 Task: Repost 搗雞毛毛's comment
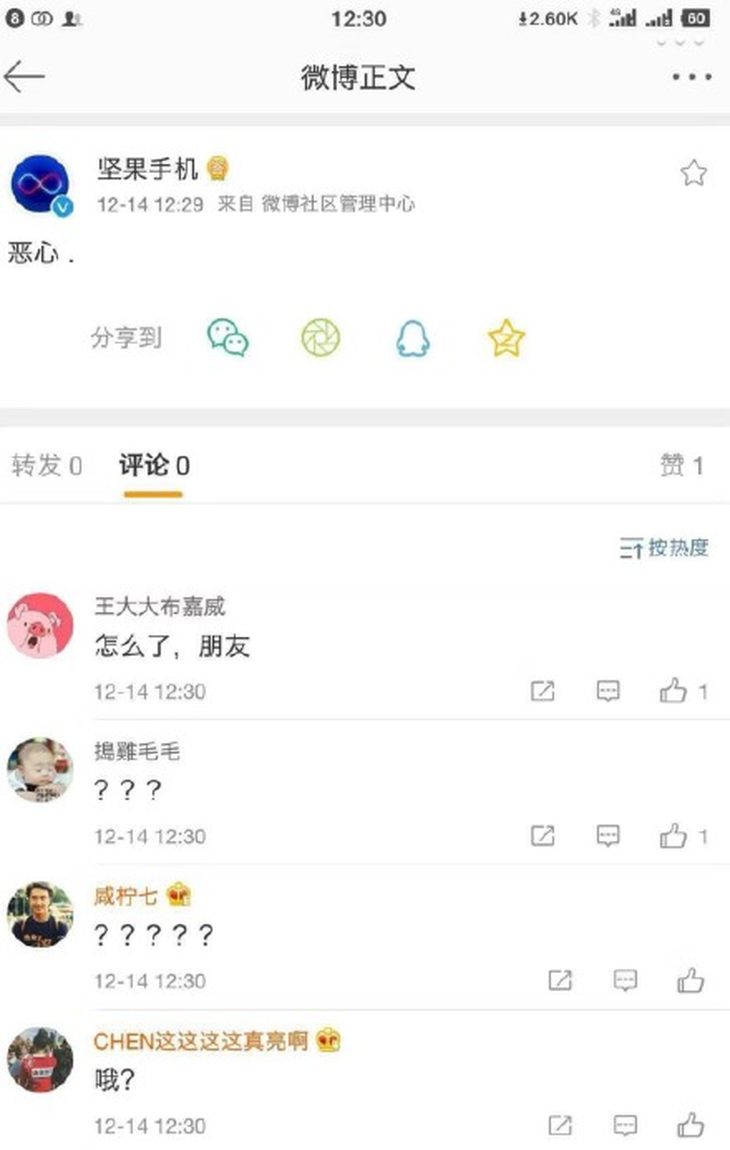coord(542,836)
